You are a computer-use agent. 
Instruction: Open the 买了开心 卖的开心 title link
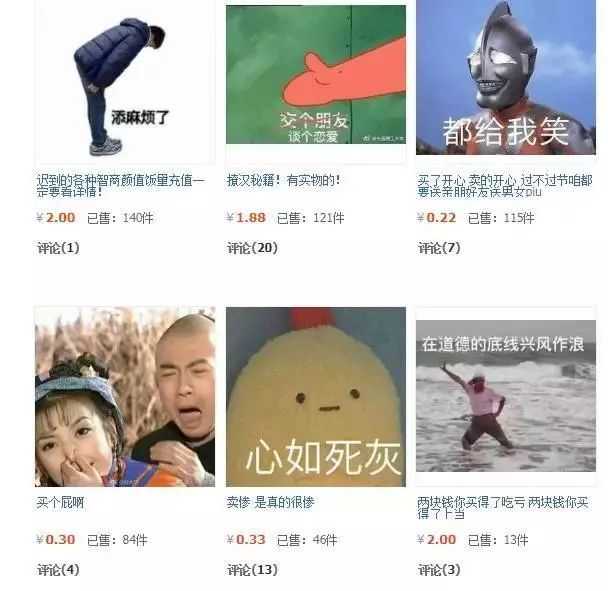[505, 185]
